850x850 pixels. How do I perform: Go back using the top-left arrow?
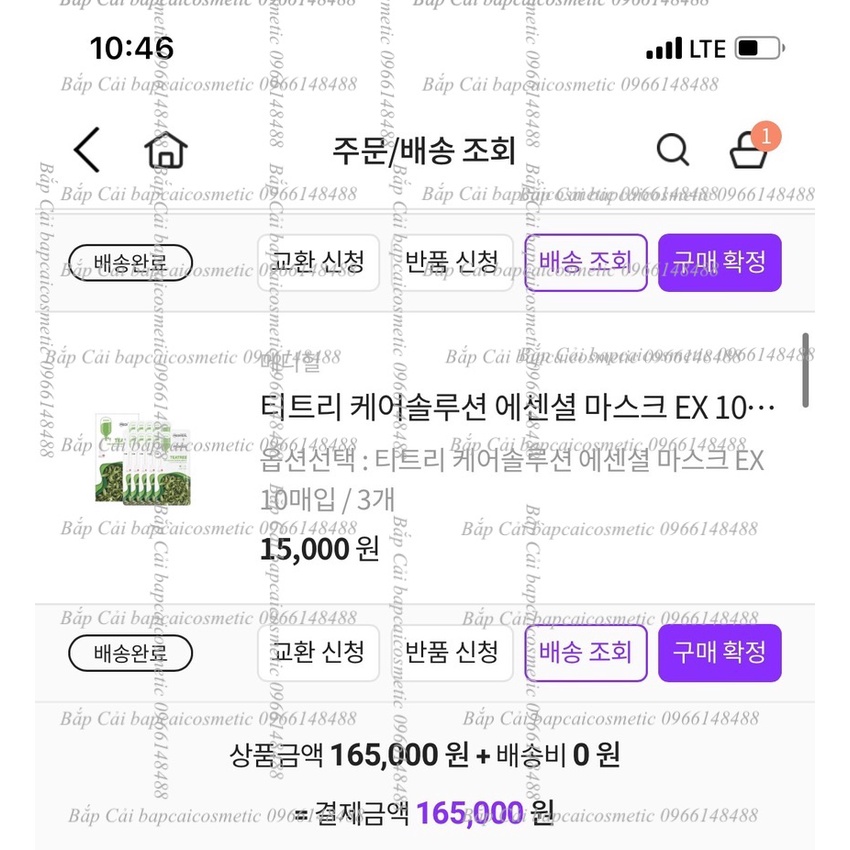point(88,151)
